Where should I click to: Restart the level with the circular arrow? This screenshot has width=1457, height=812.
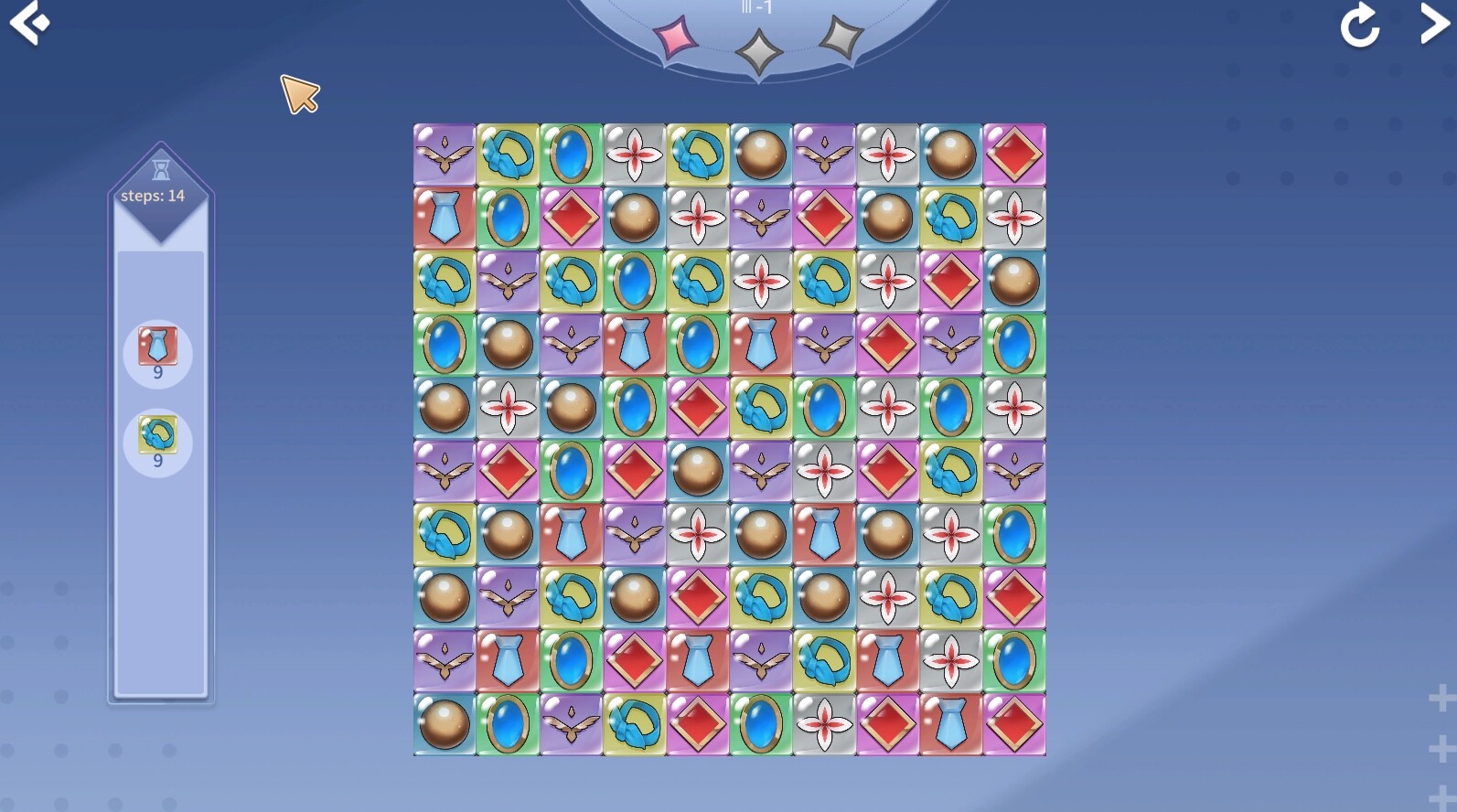point(1359,25)
